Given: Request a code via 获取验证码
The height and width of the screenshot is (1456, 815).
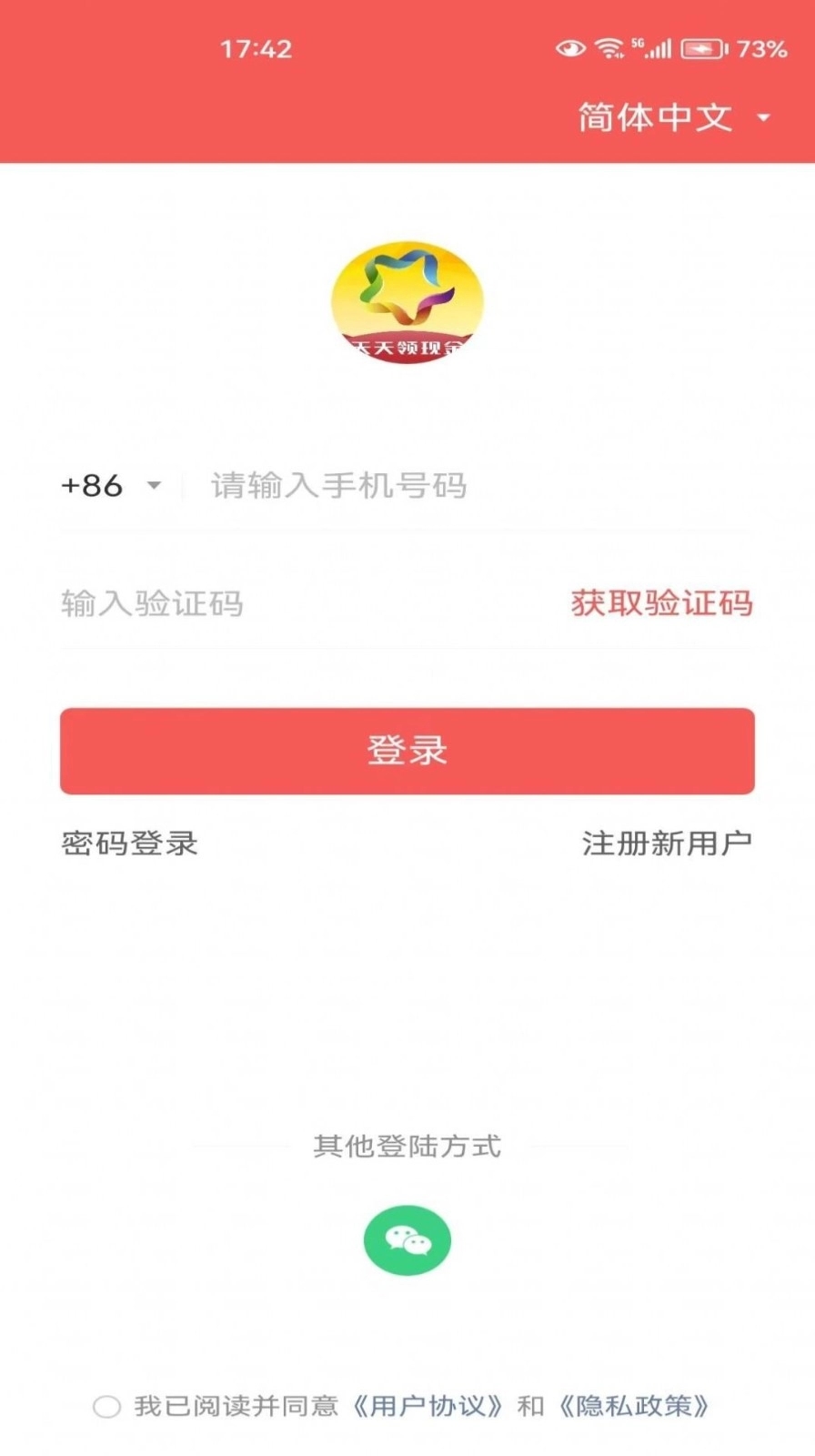Looking at the screenshot, I should point(661,603).
